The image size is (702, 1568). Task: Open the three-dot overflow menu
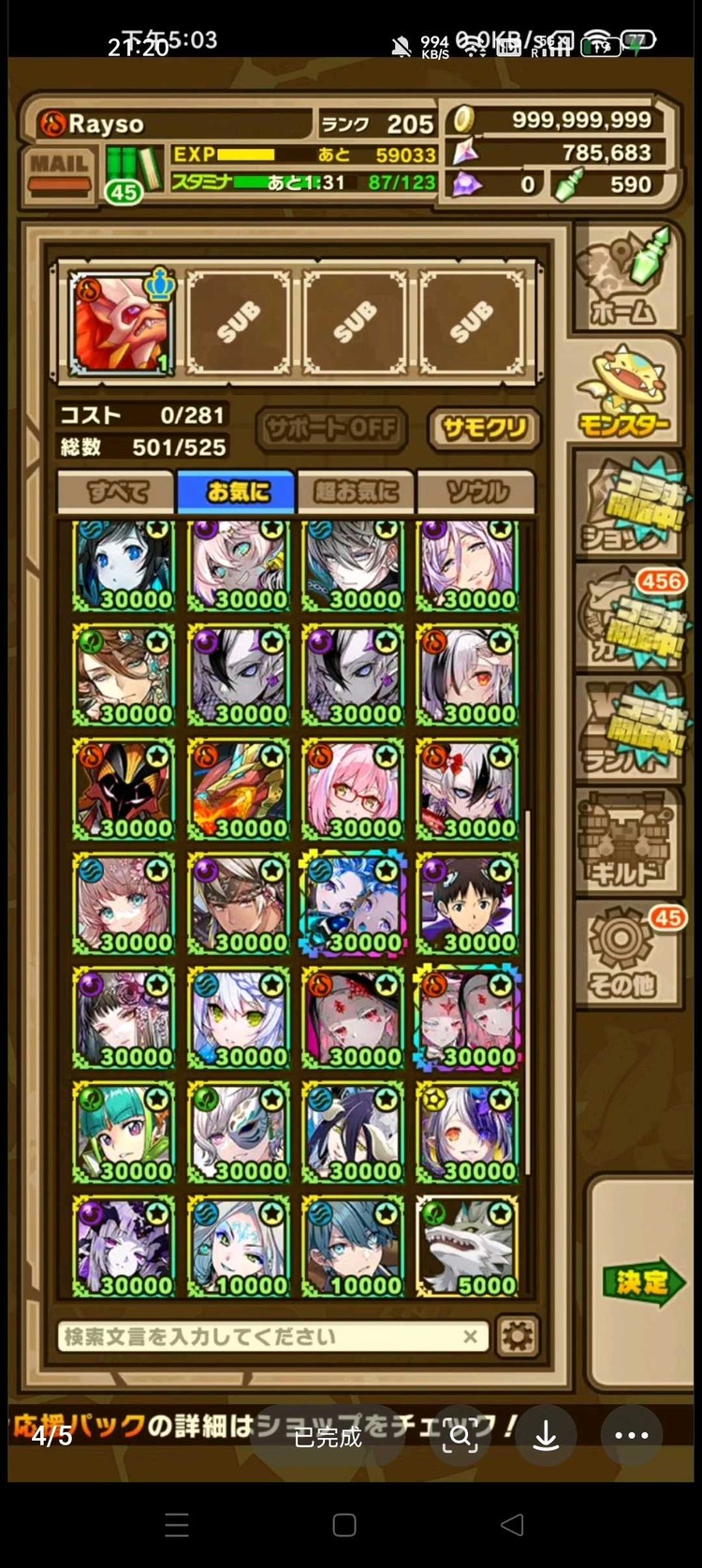click(x=631, y=1435)
